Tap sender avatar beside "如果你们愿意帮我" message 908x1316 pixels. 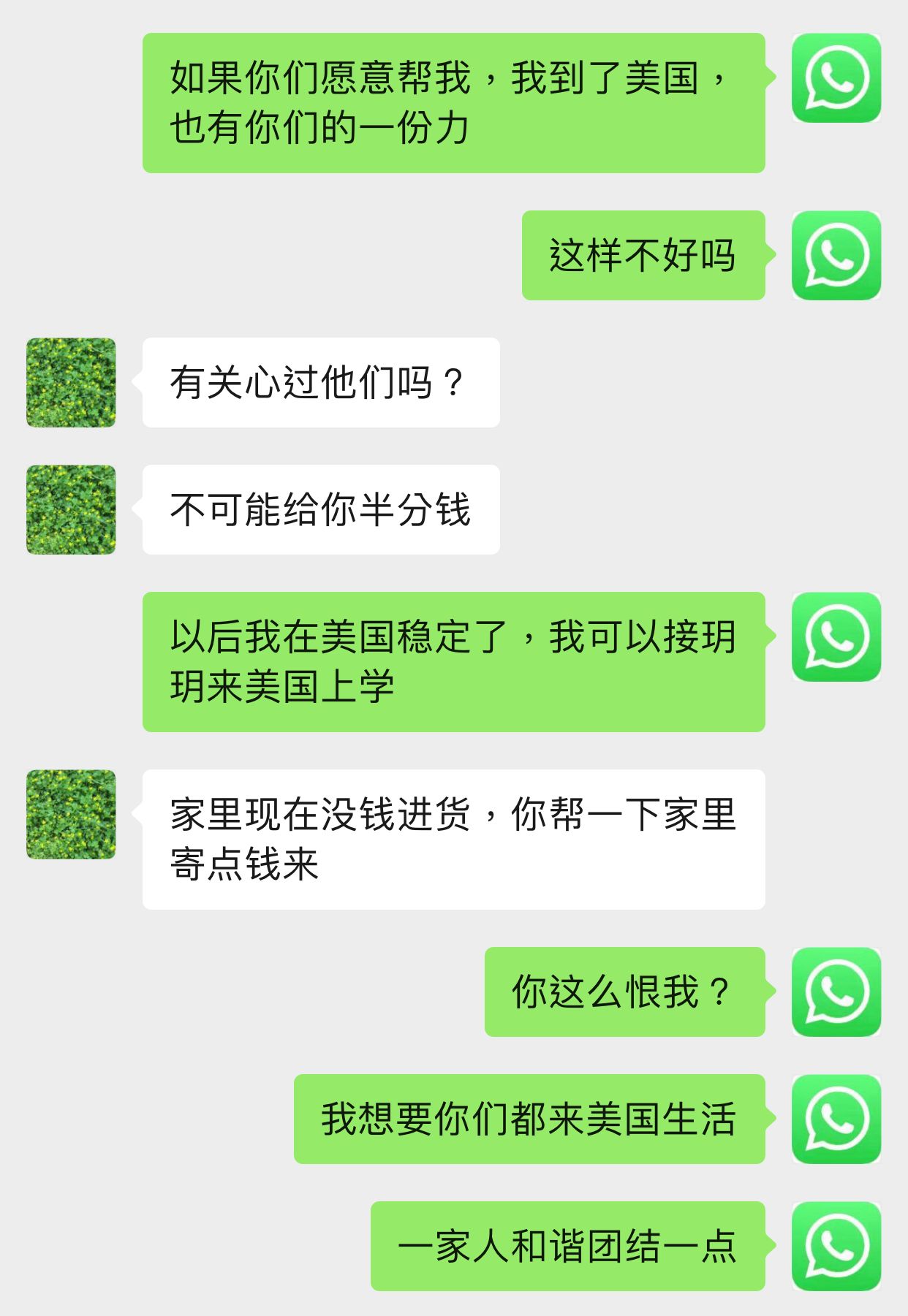click(x=836, y=77)
